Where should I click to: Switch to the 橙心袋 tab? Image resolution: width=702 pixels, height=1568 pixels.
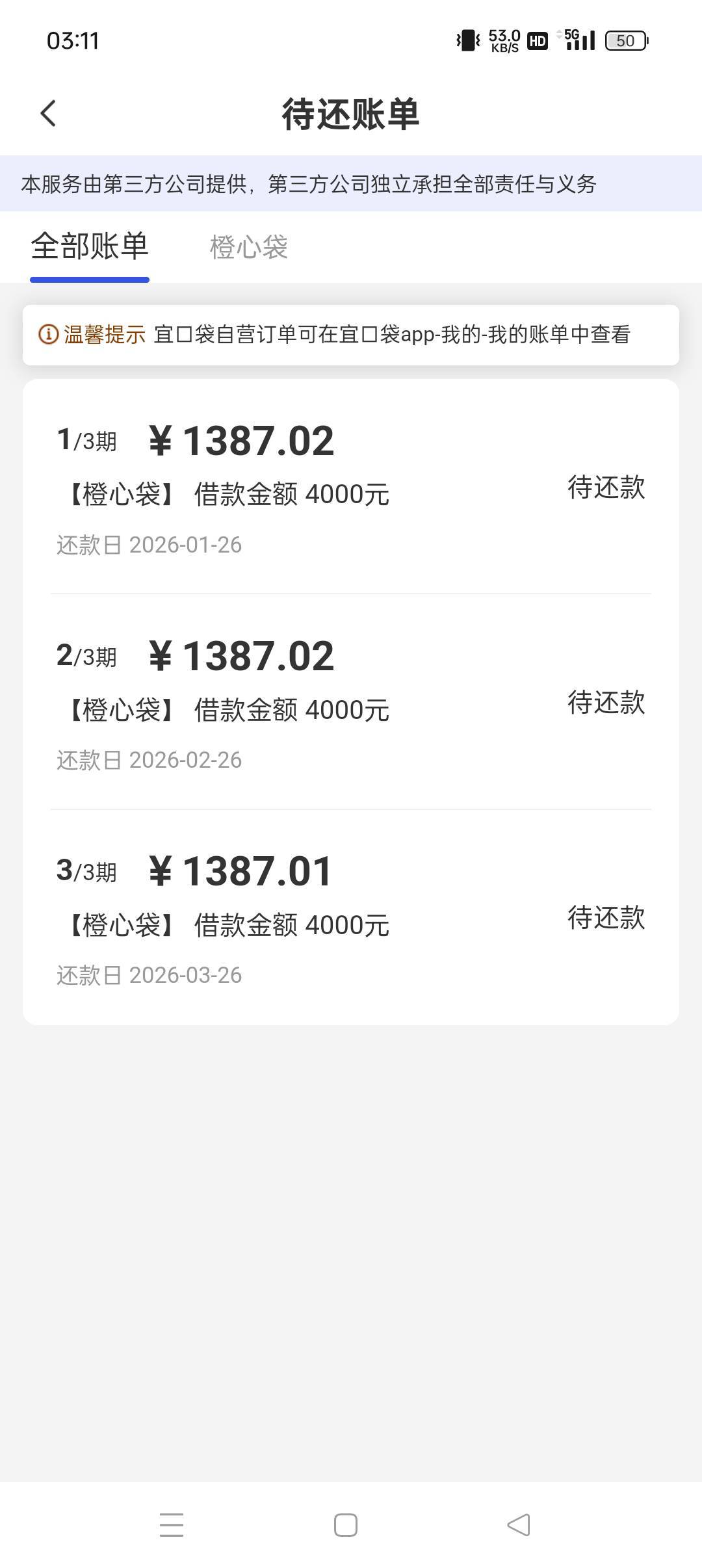coord(248,247)
